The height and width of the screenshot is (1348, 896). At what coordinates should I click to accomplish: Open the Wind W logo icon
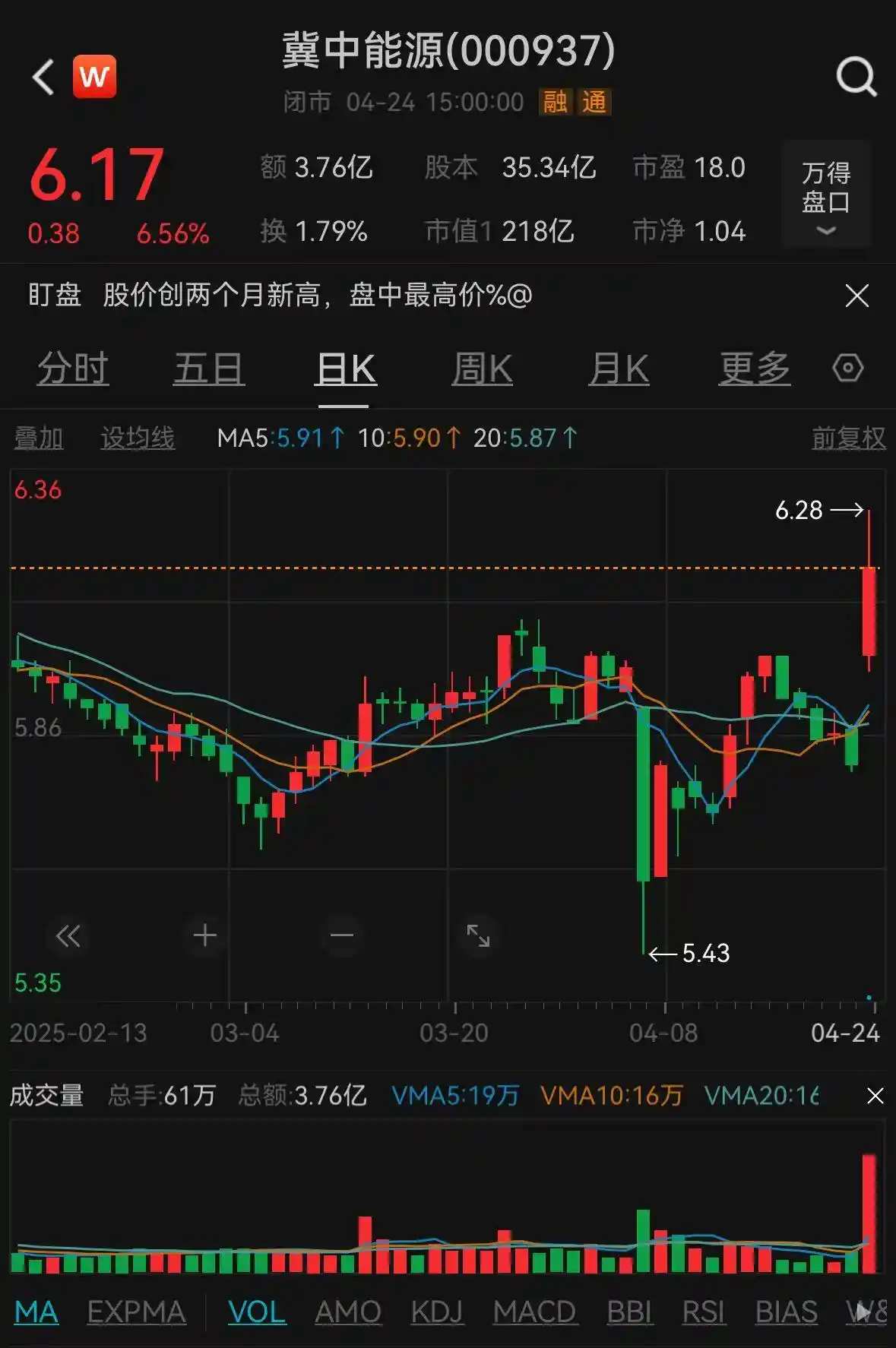point(93,76)
